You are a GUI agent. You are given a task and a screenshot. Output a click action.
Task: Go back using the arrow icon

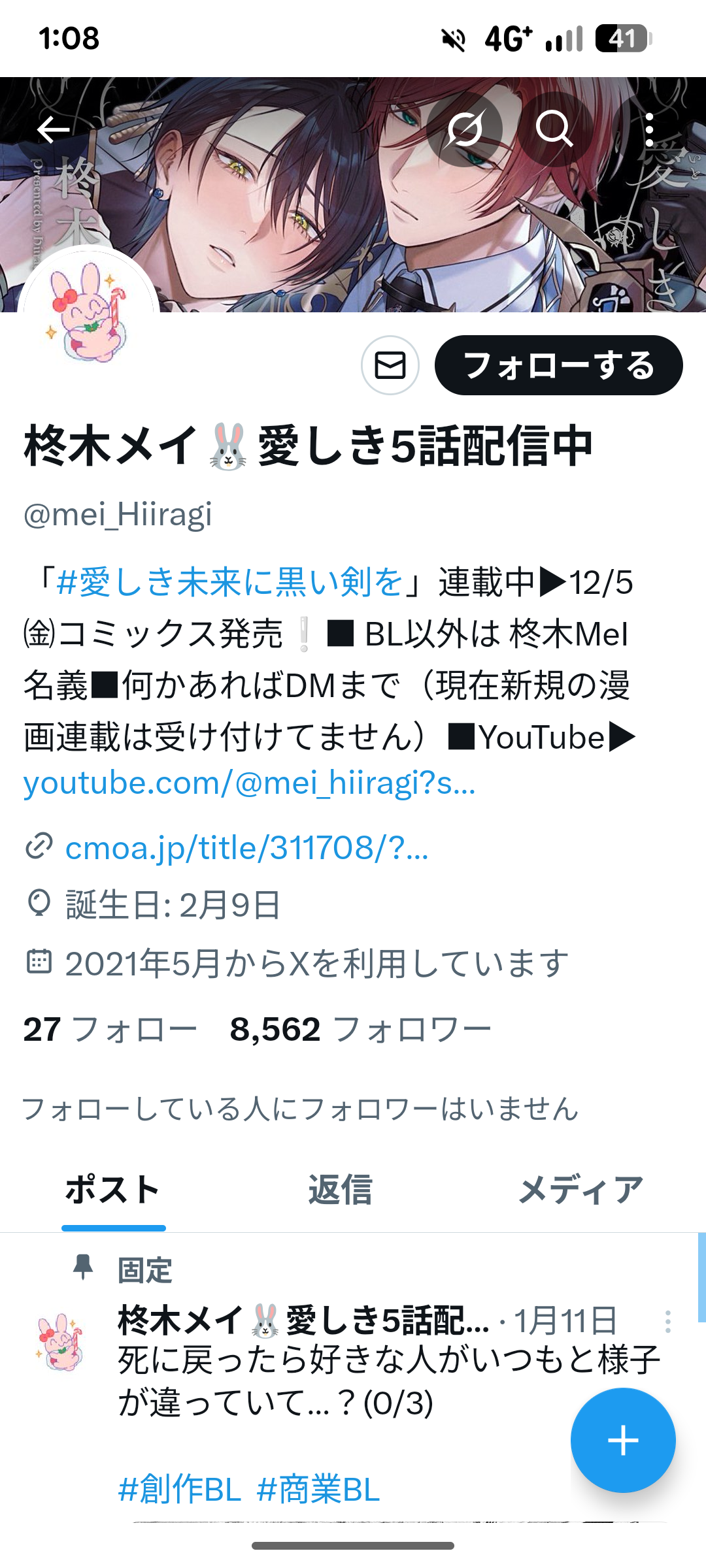(x=54, y=129)
